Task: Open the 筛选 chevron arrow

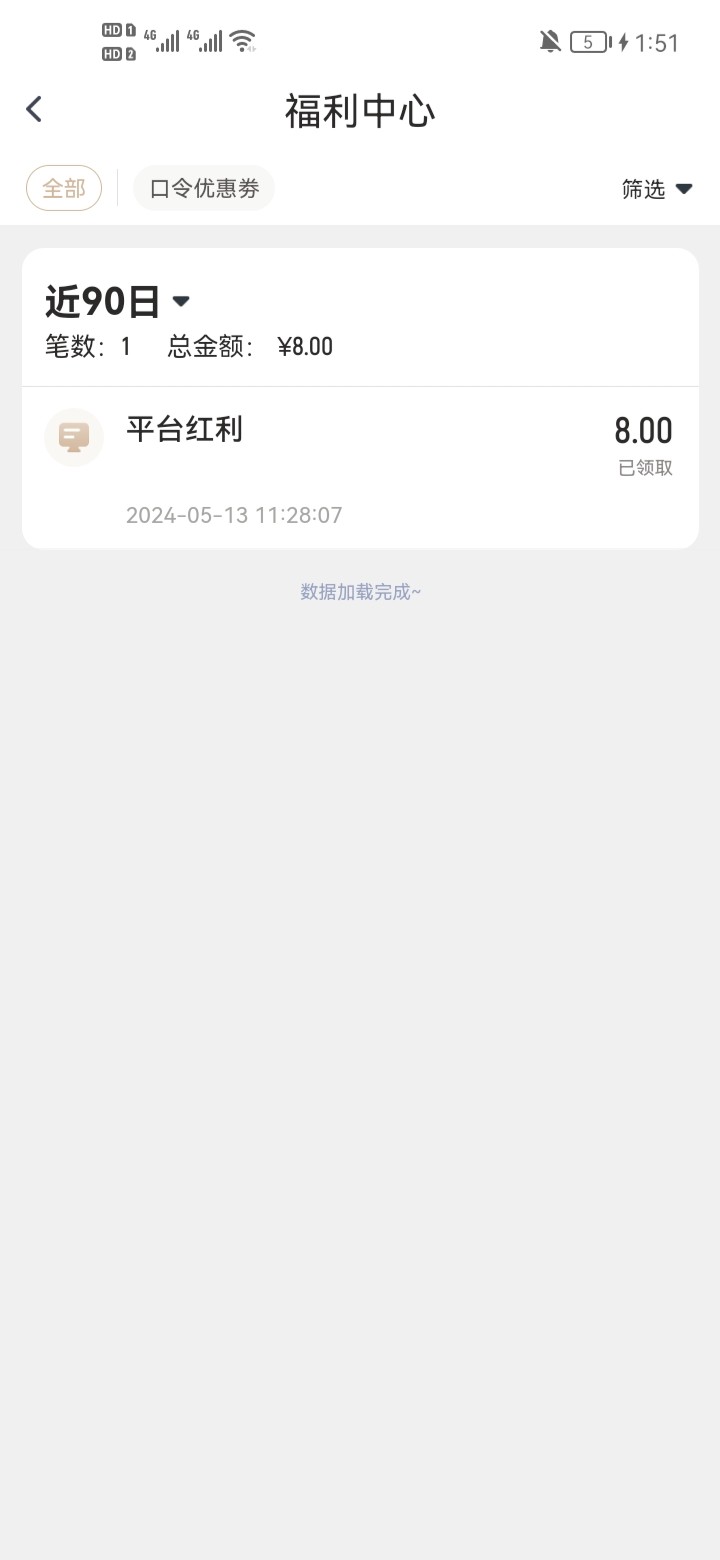Action: pos(684,188)
